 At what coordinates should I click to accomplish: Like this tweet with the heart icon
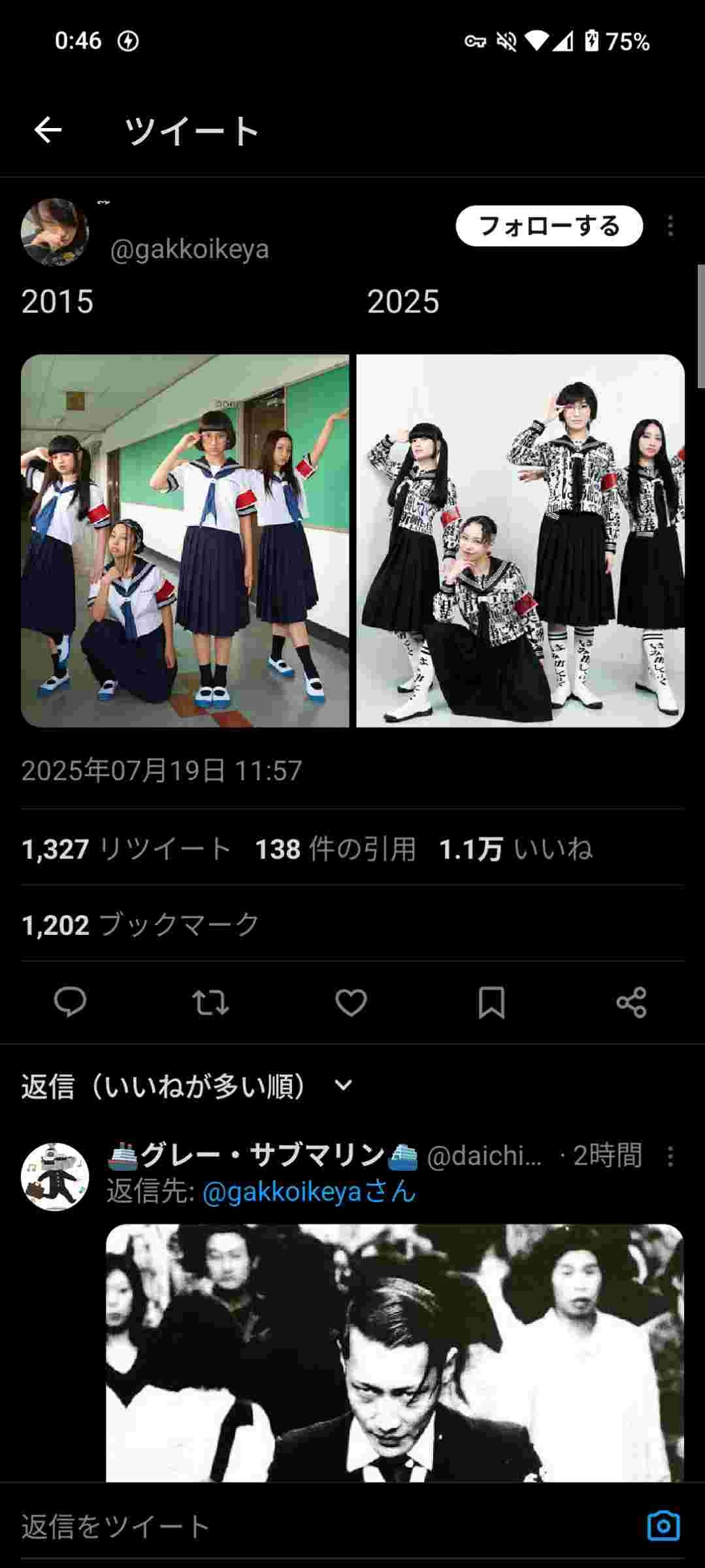[x=351, y=1002]
